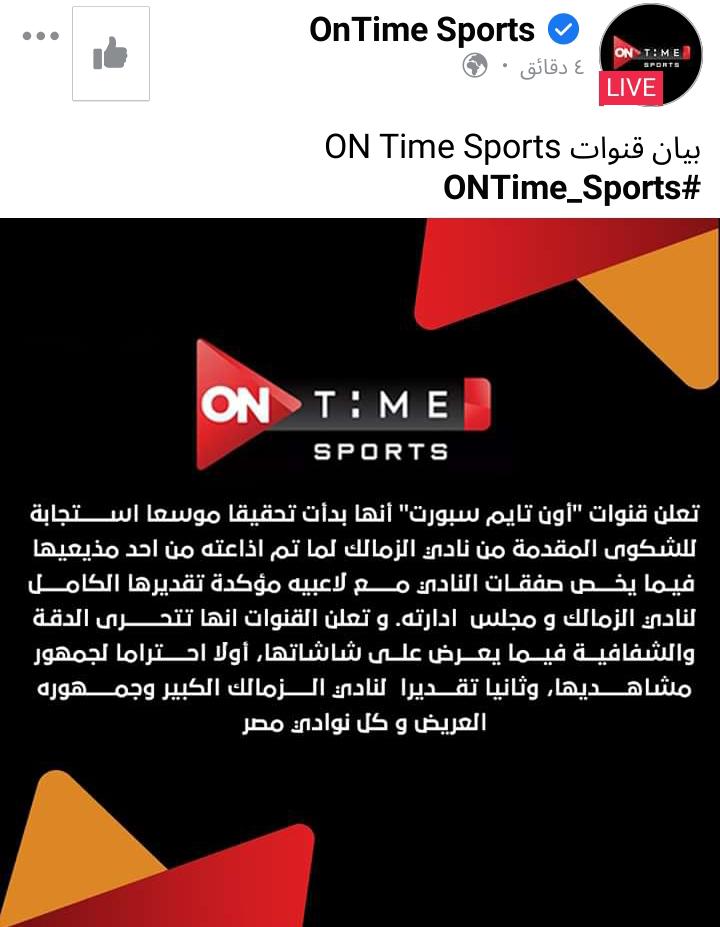The width and height of the screenshot is (720, 927).
Task: Like the OnTime Sports page
Action: tap(111, 54)
